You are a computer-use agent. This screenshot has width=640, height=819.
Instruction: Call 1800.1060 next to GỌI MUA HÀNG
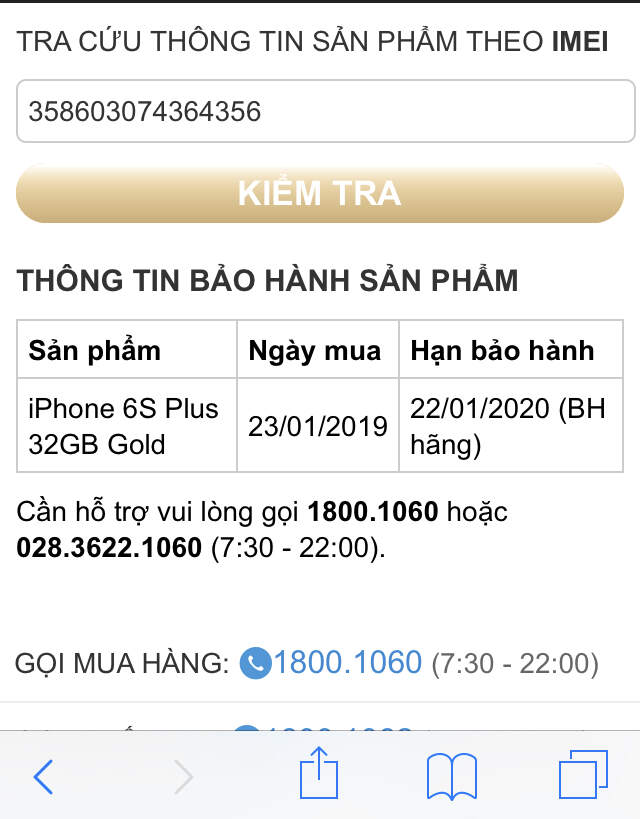tap(346, 662)
